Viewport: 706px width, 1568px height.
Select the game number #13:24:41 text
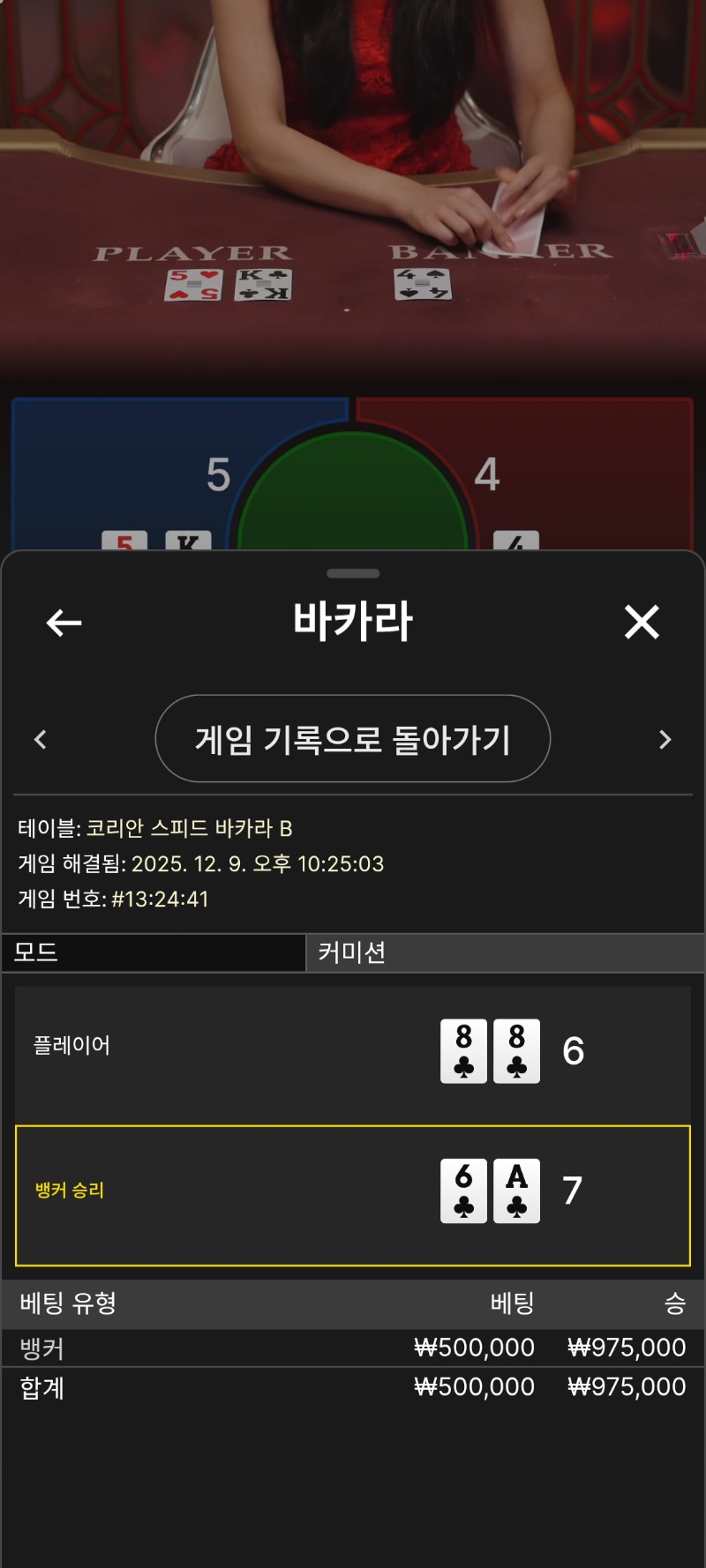click(x=113, y=900)
